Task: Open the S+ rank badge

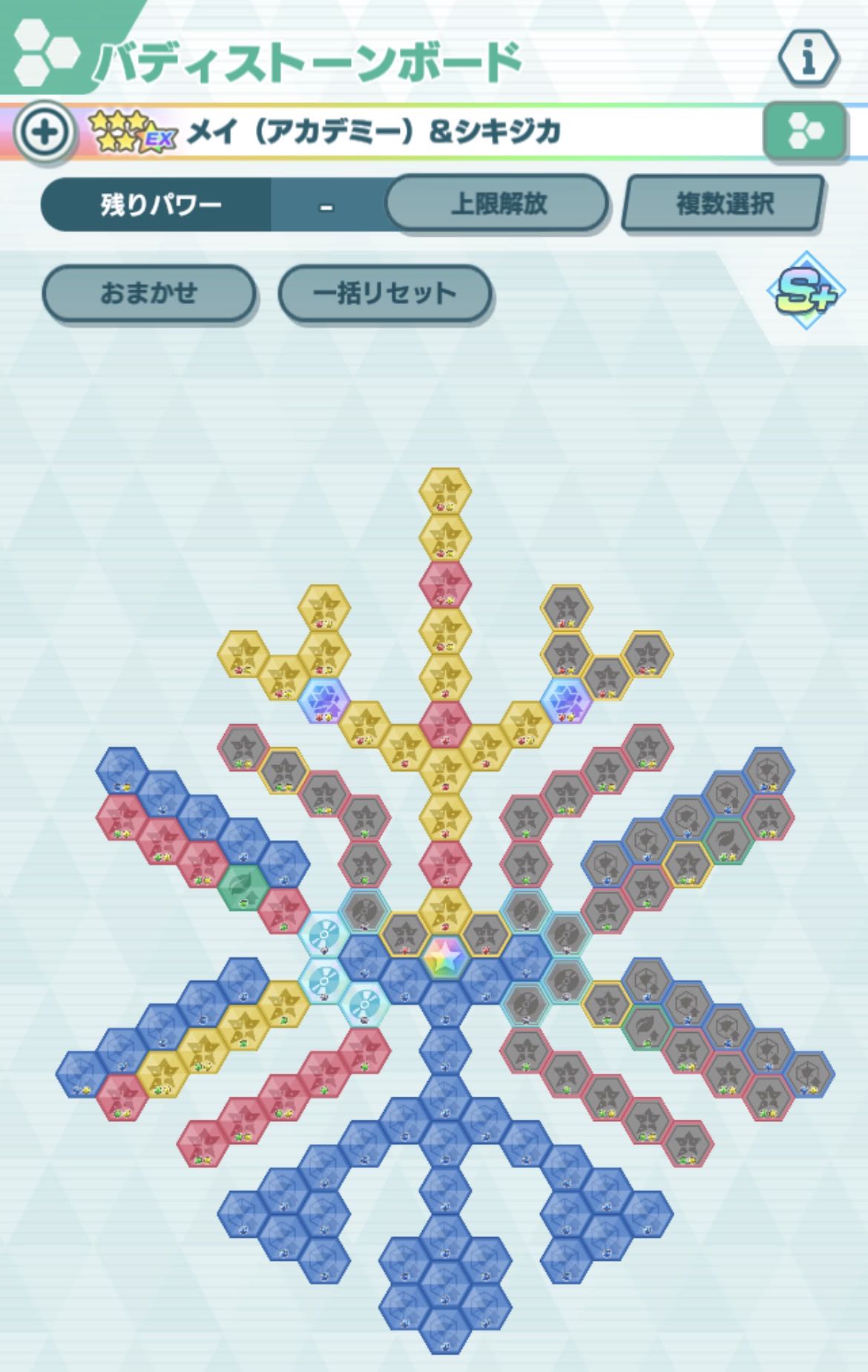Action: point(805,292)
